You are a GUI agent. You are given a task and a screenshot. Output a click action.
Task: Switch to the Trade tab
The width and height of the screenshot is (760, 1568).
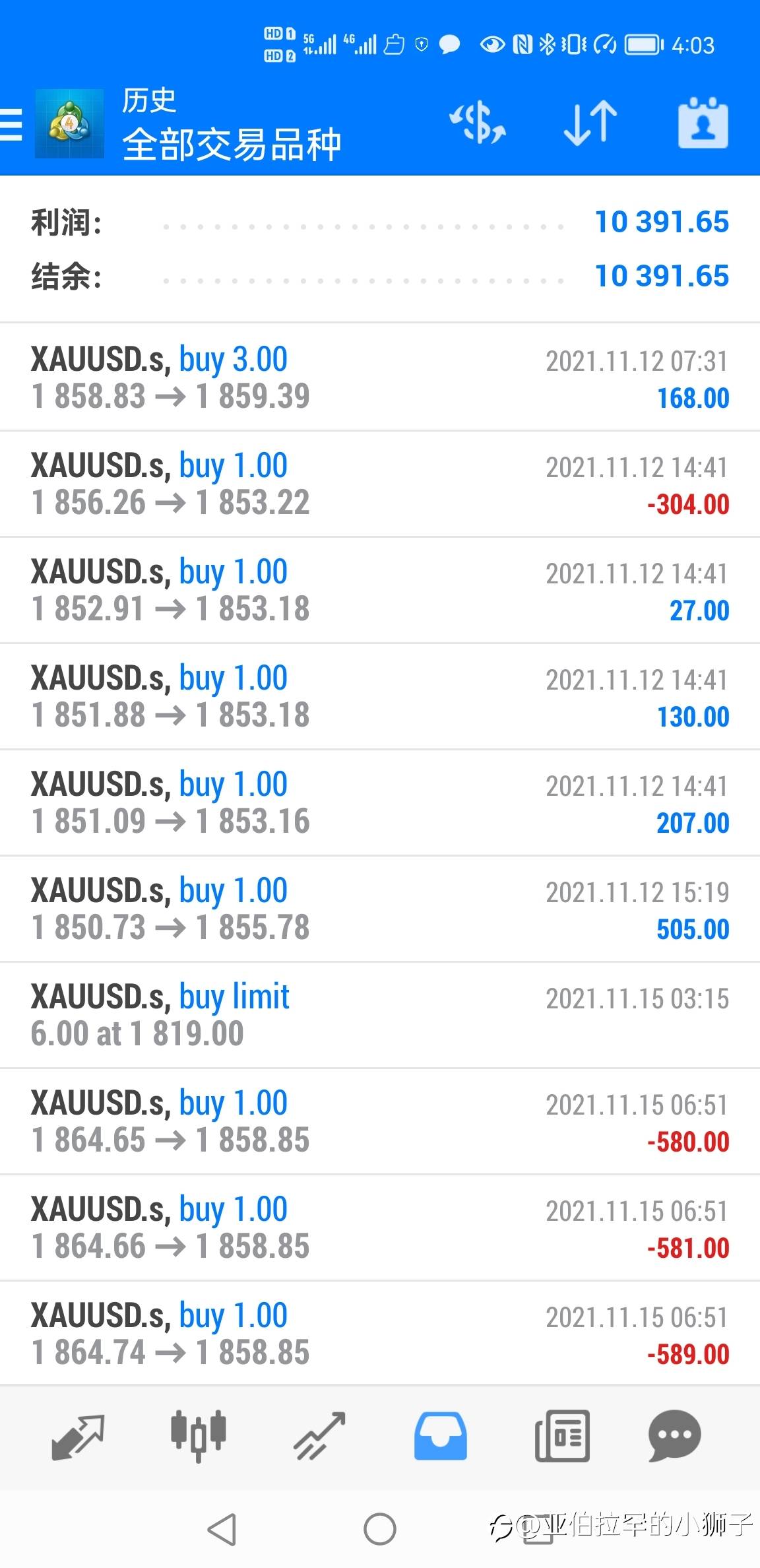pos(319,1437)
